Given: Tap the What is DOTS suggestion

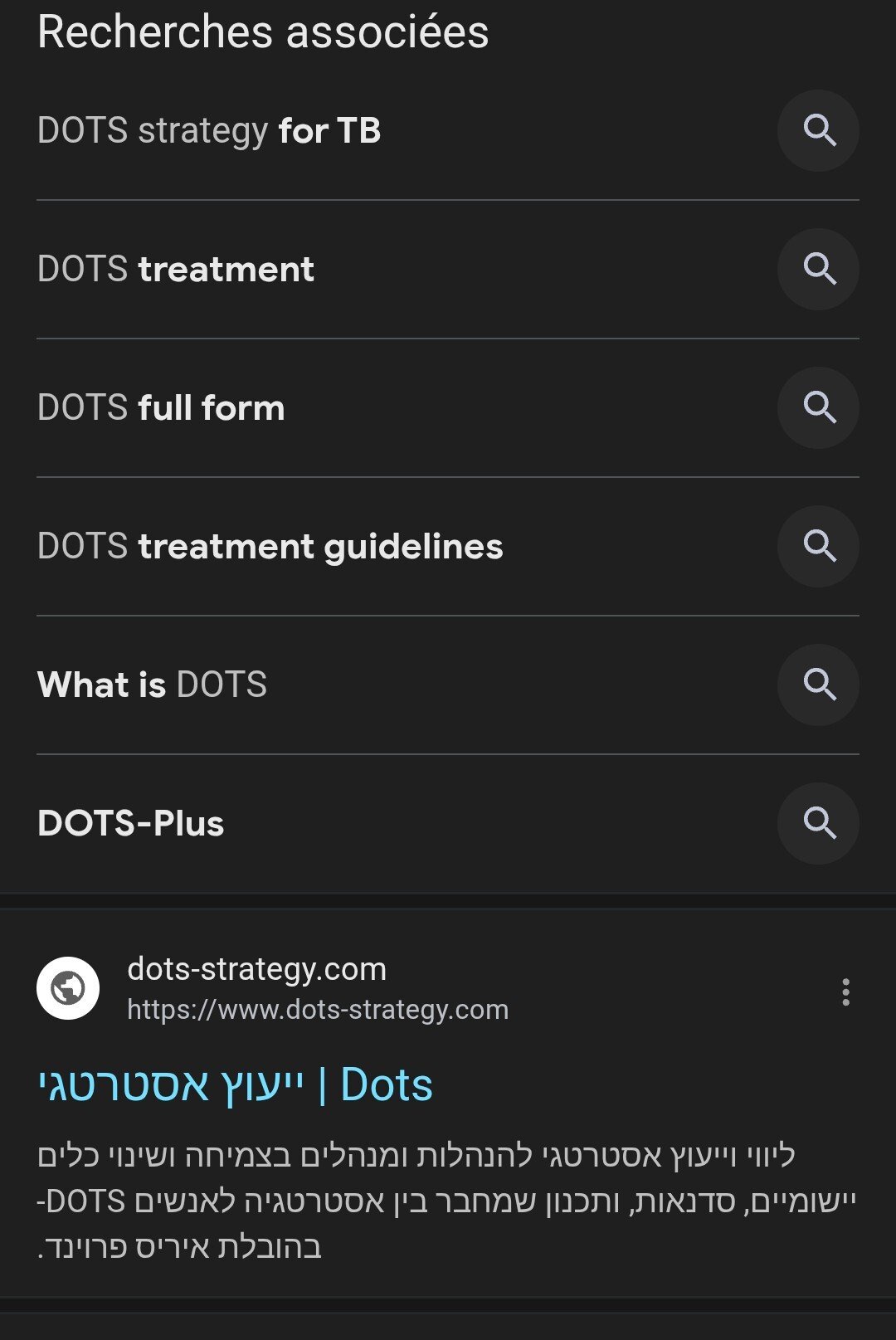Looking at the screenshot, I should tap(153, 685).
